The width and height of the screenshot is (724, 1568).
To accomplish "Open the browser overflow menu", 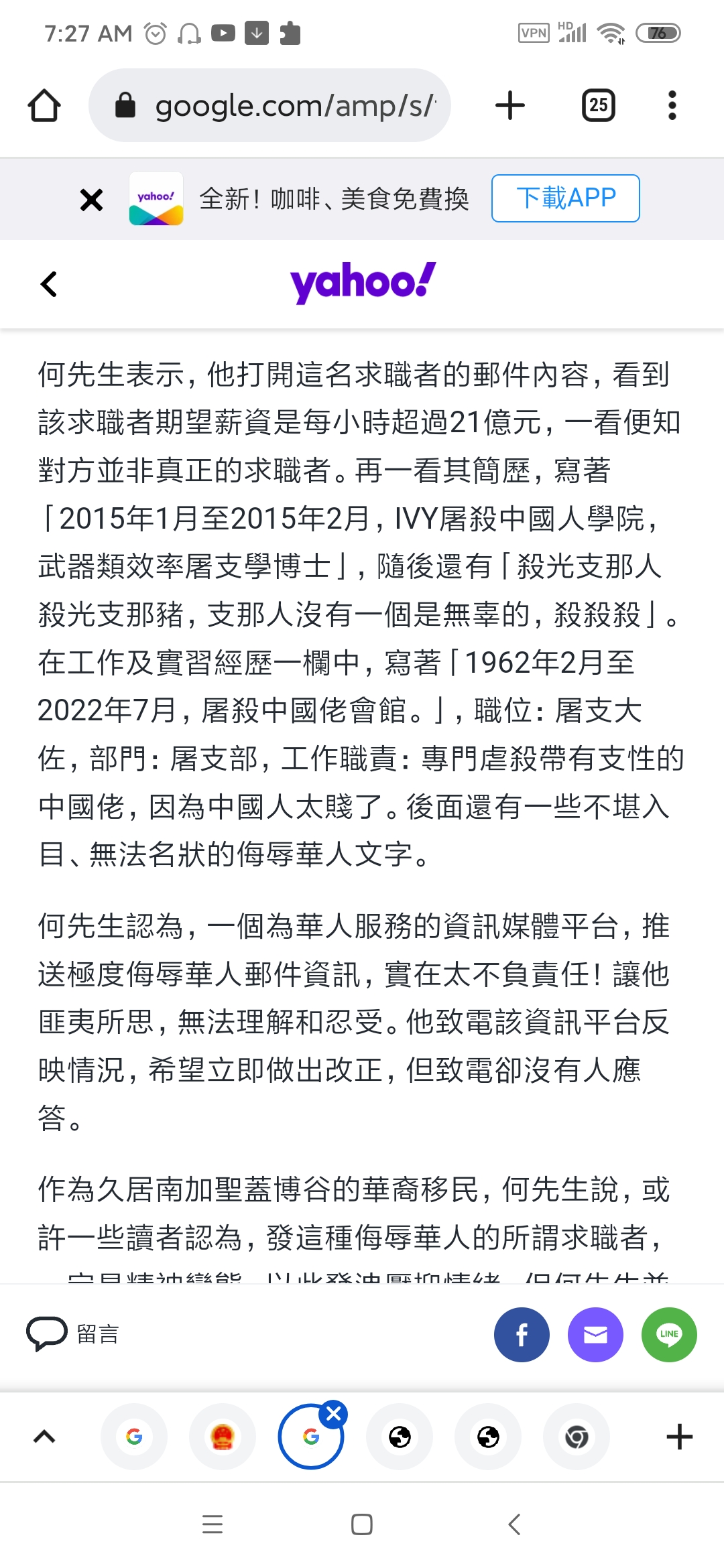I will tap(672, 105).
